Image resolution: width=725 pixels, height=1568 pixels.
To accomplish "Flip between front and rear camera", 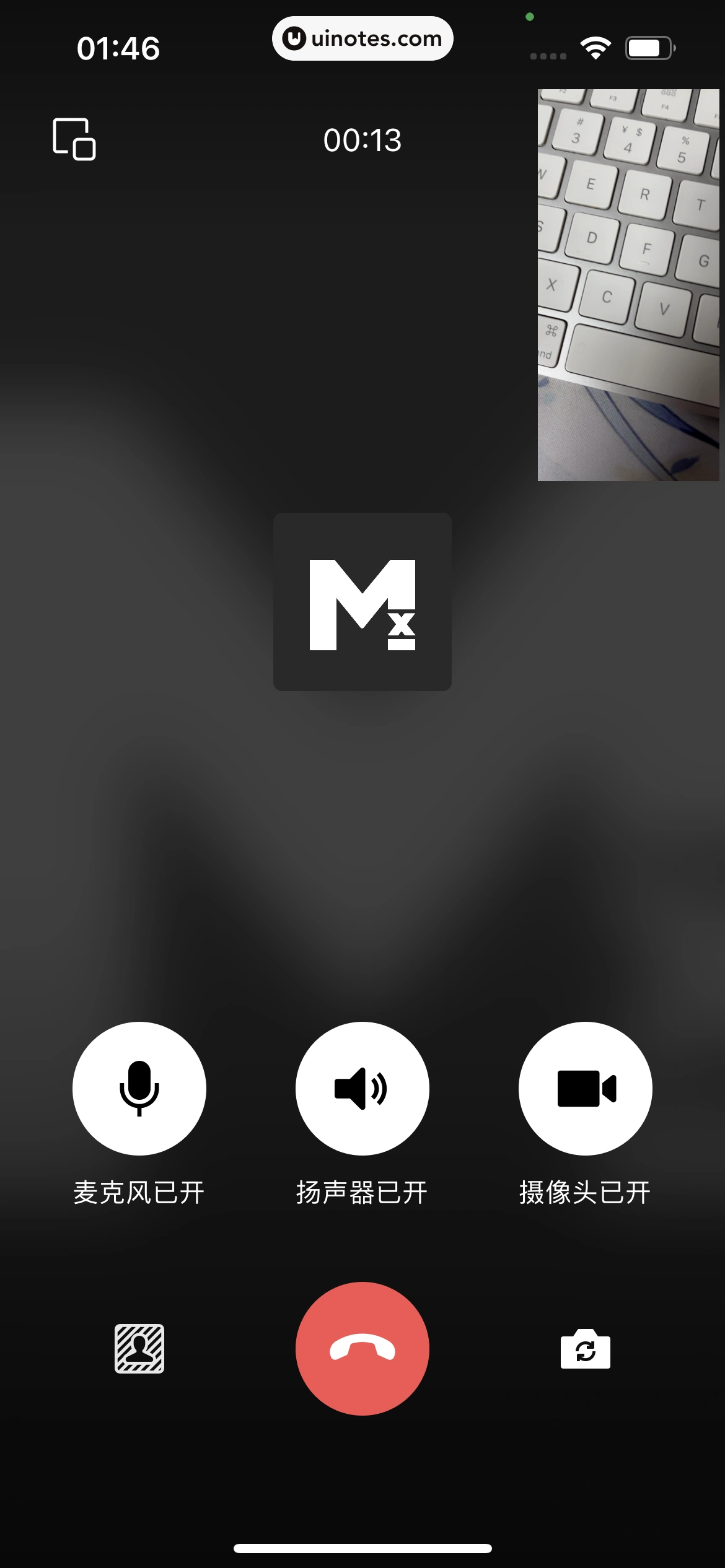I will click(585, 1348).
